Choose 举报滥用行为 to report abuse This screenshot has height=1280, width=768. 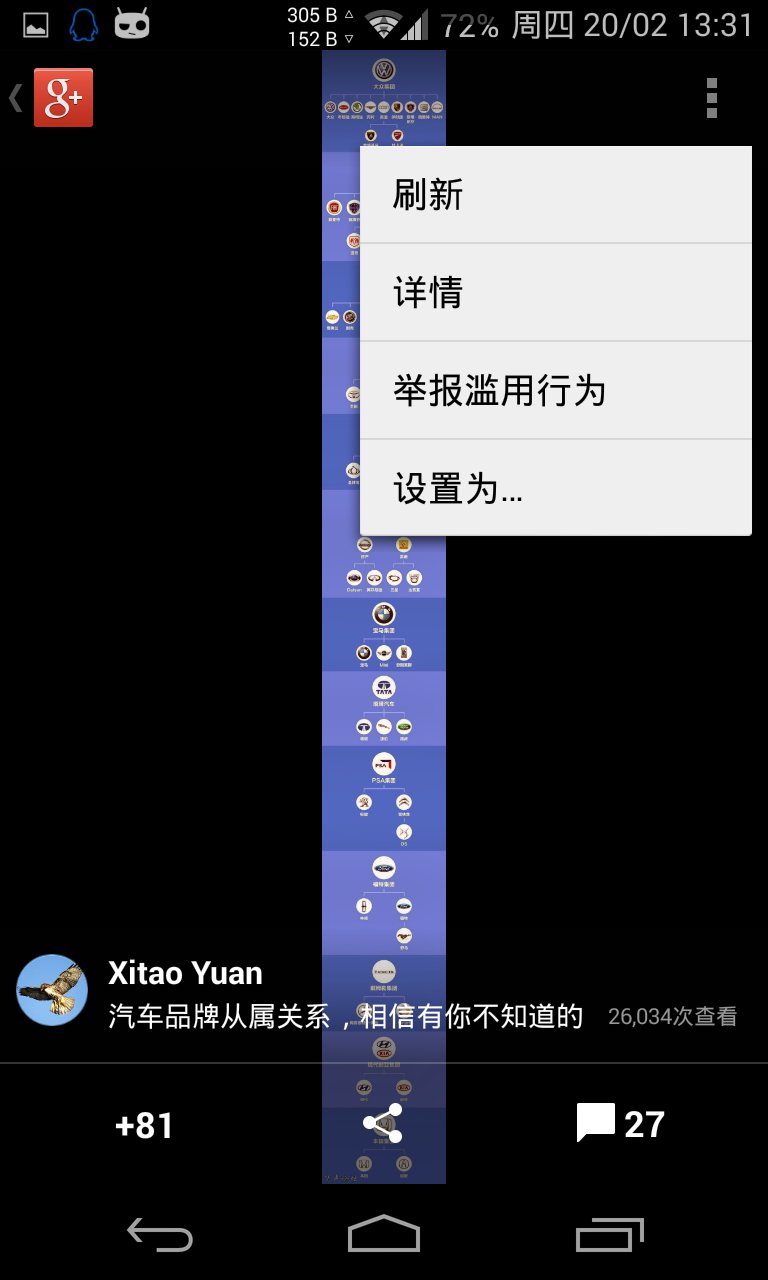coord(556,390)
